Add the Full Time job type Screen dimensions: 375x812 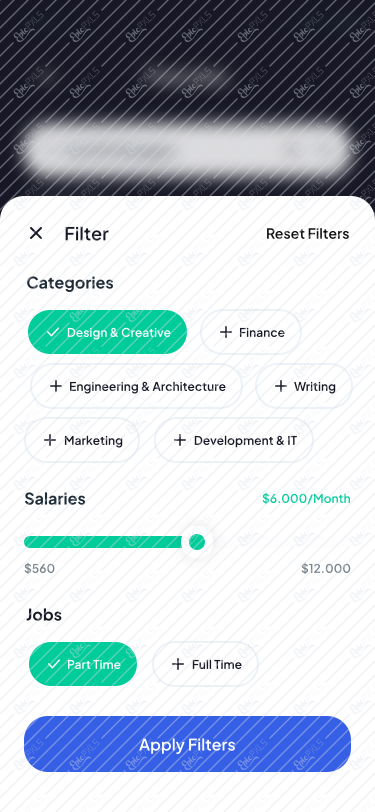[206, 664]
